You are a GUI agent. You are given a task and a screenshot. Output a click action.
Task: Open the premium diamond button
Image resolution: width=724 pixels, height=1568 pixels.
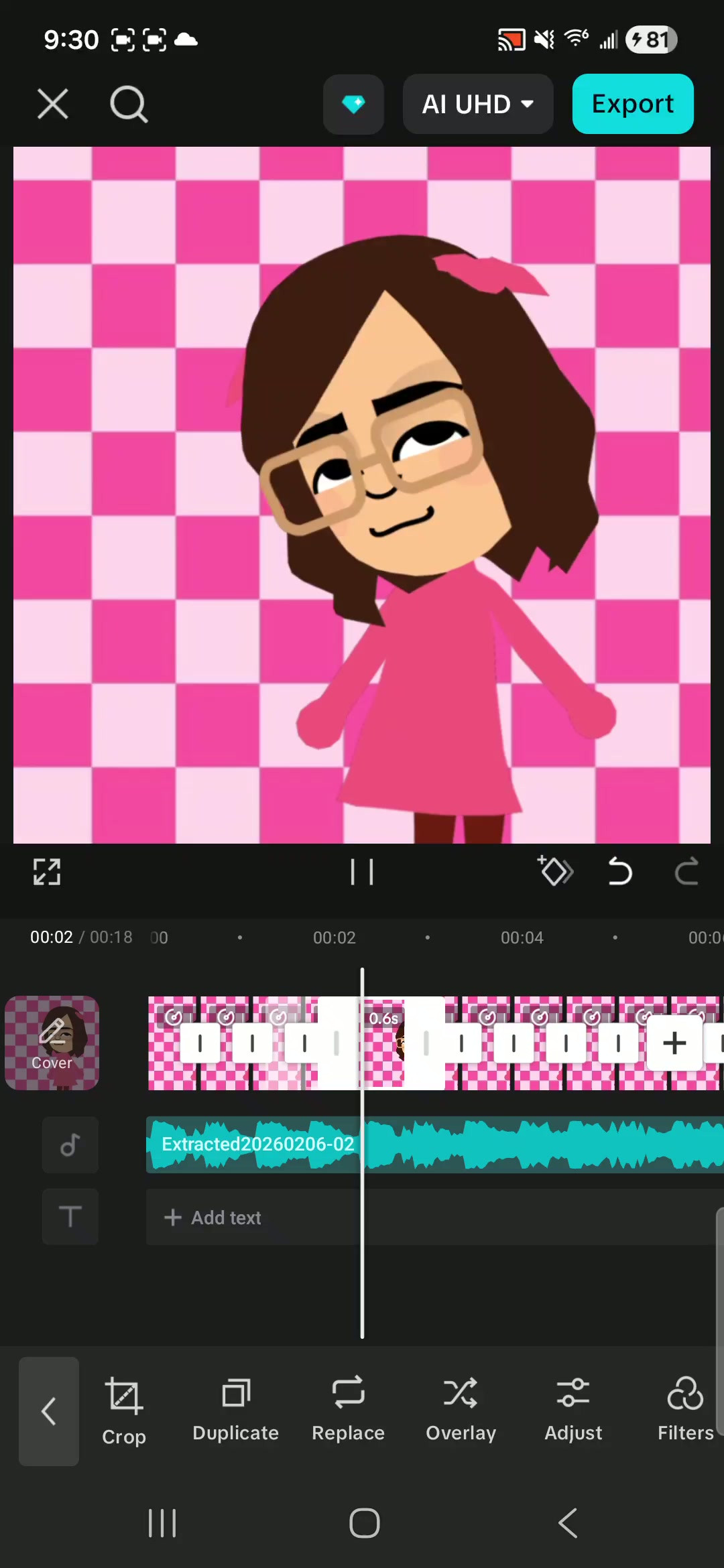(353, 104)
